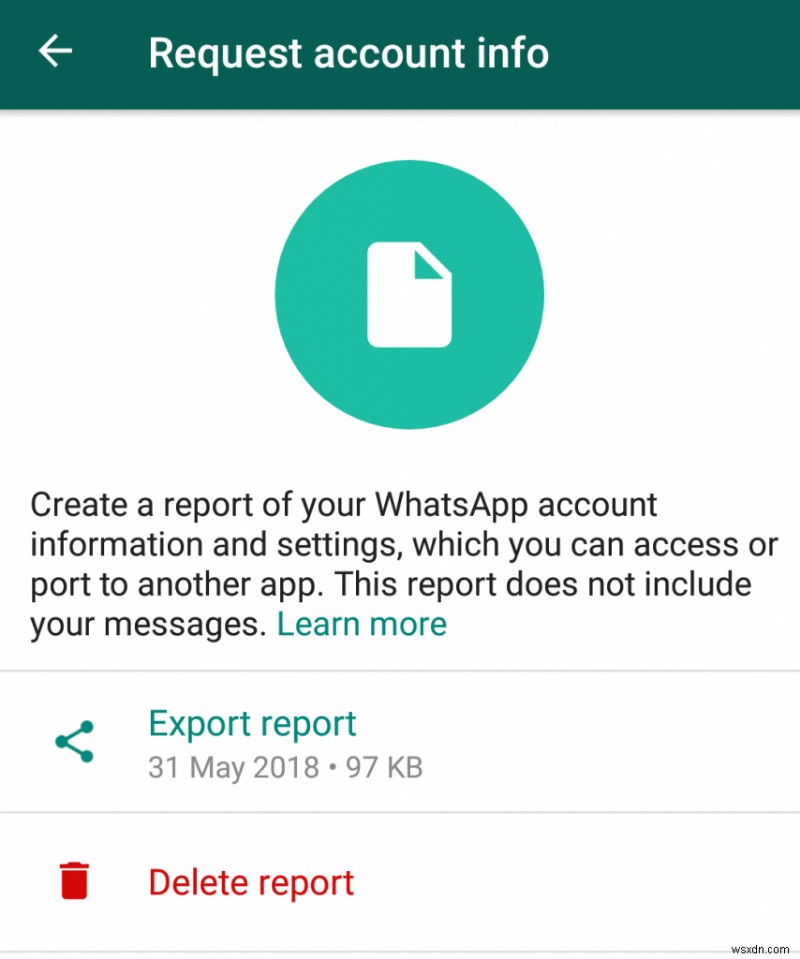Select the Delete report row
Viewport: 800px width, 959px height.
[400, 880]
